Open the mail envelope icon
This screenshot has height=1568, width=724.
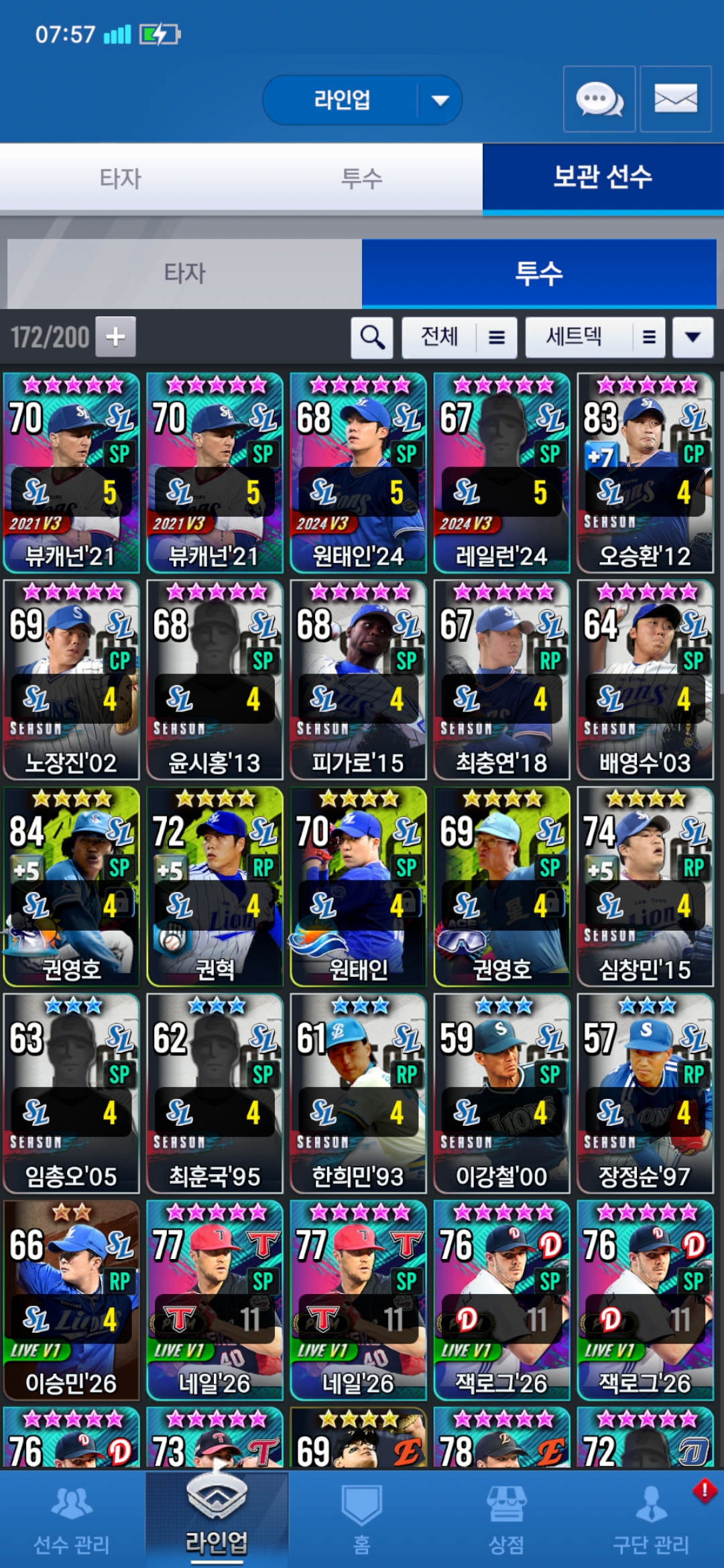coord(675,100)
